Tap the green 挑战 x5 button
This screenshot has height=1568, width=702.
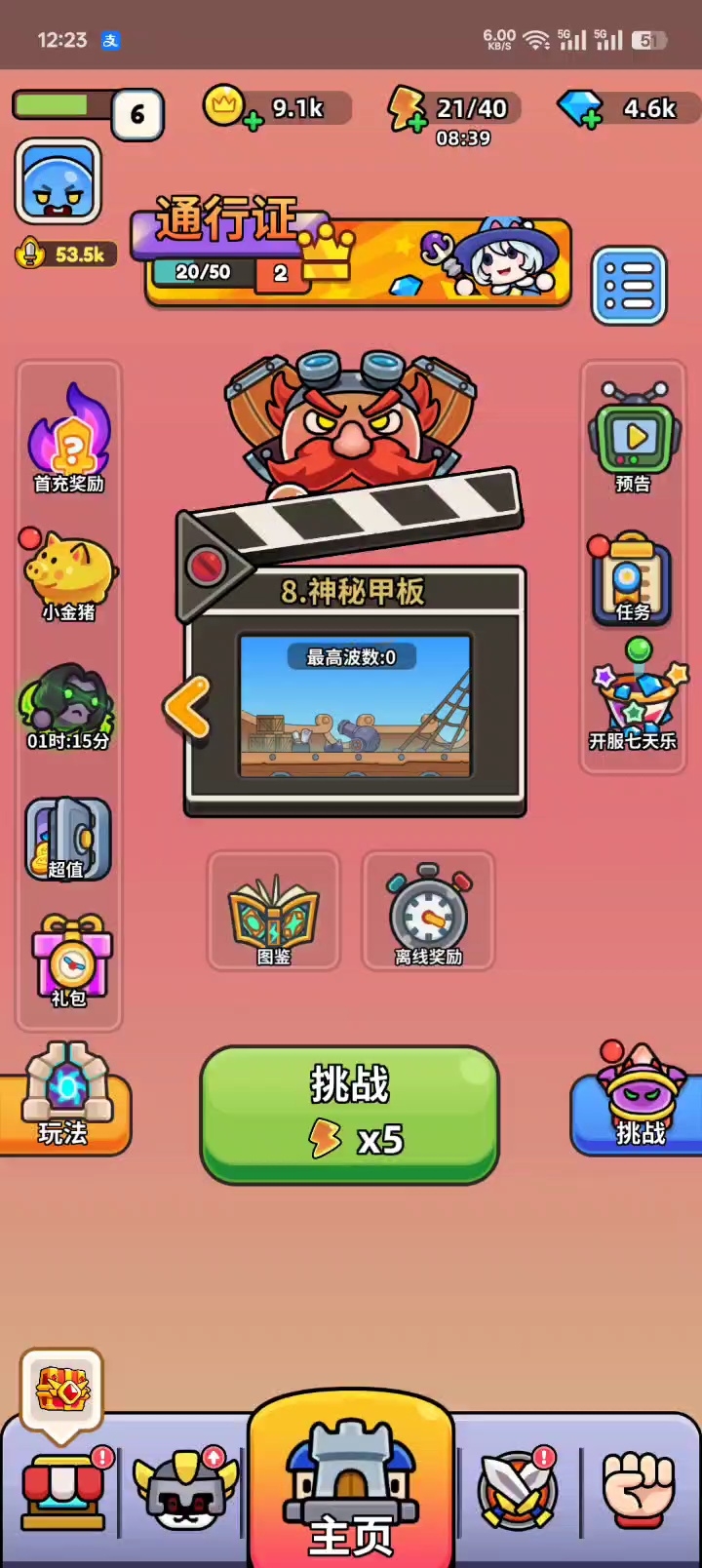tap(349, 1115)
